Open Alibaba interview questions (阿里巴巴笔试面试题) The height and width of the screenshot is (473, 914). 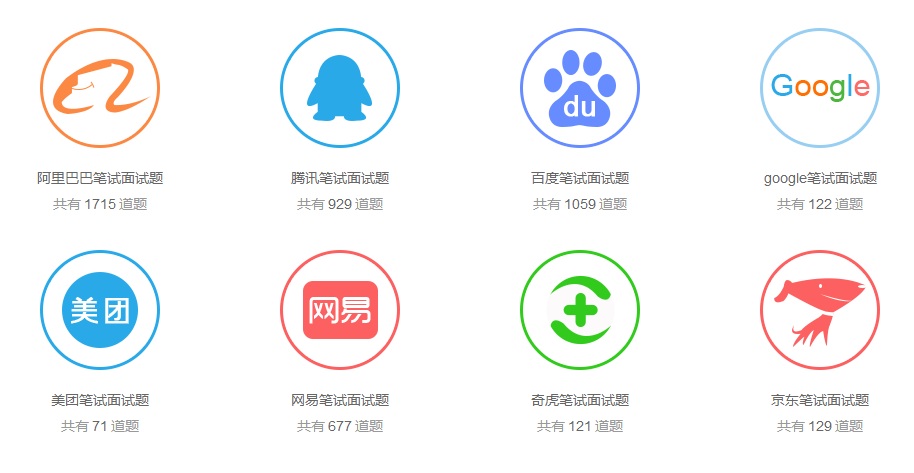(x=100, y=178)
